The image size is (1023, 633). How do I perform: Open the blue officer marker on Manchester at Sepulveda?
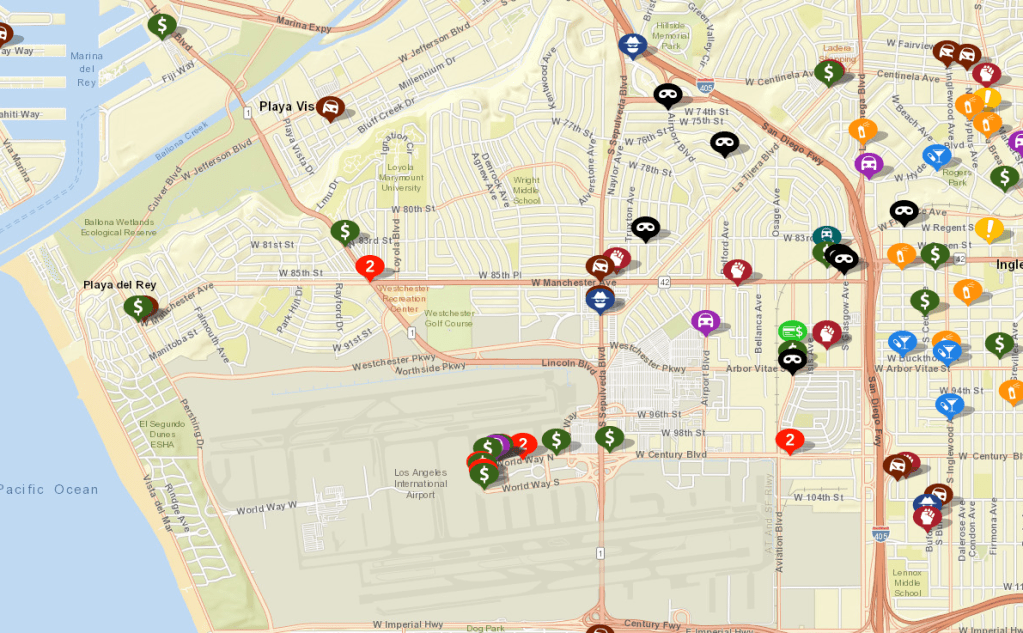point(600,299)
